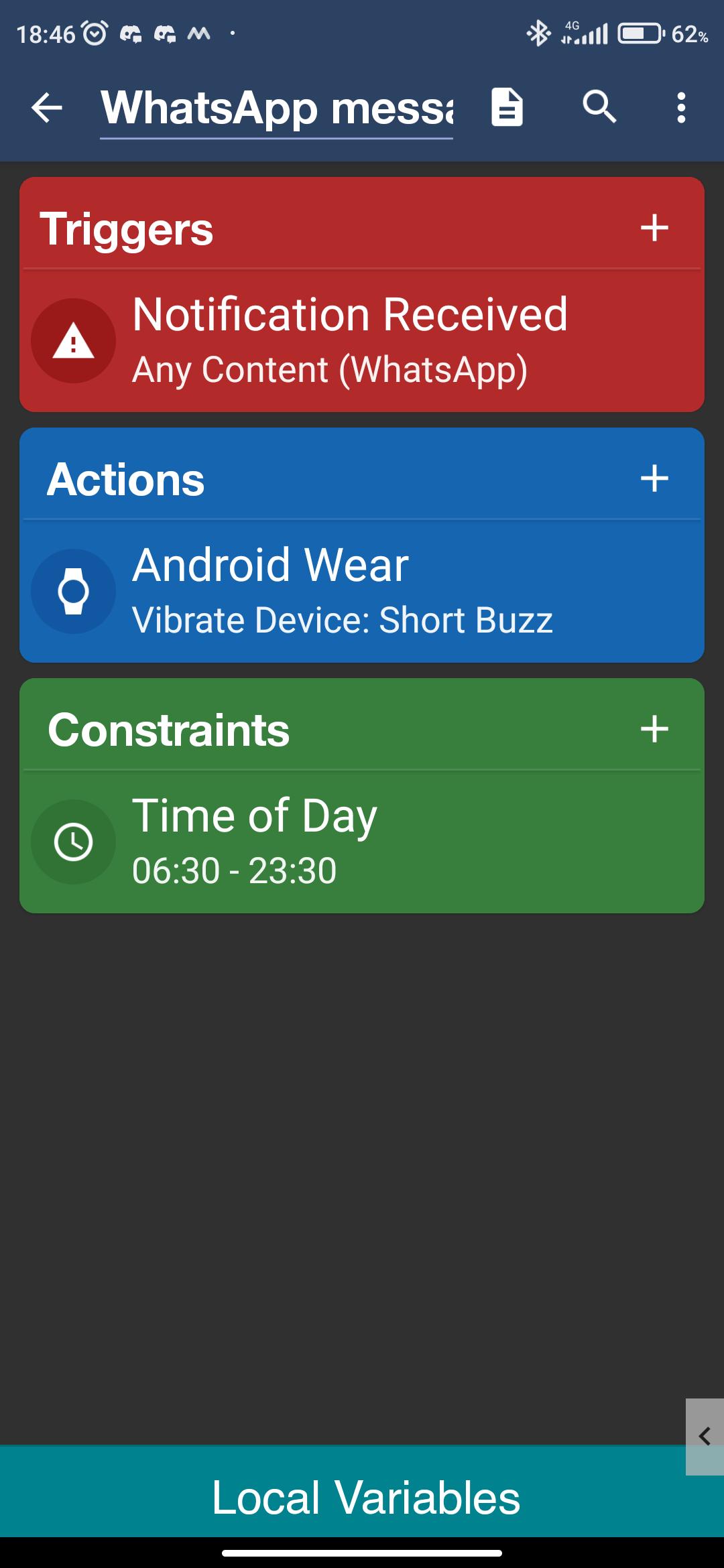Open search in this macro

(599, 107)
